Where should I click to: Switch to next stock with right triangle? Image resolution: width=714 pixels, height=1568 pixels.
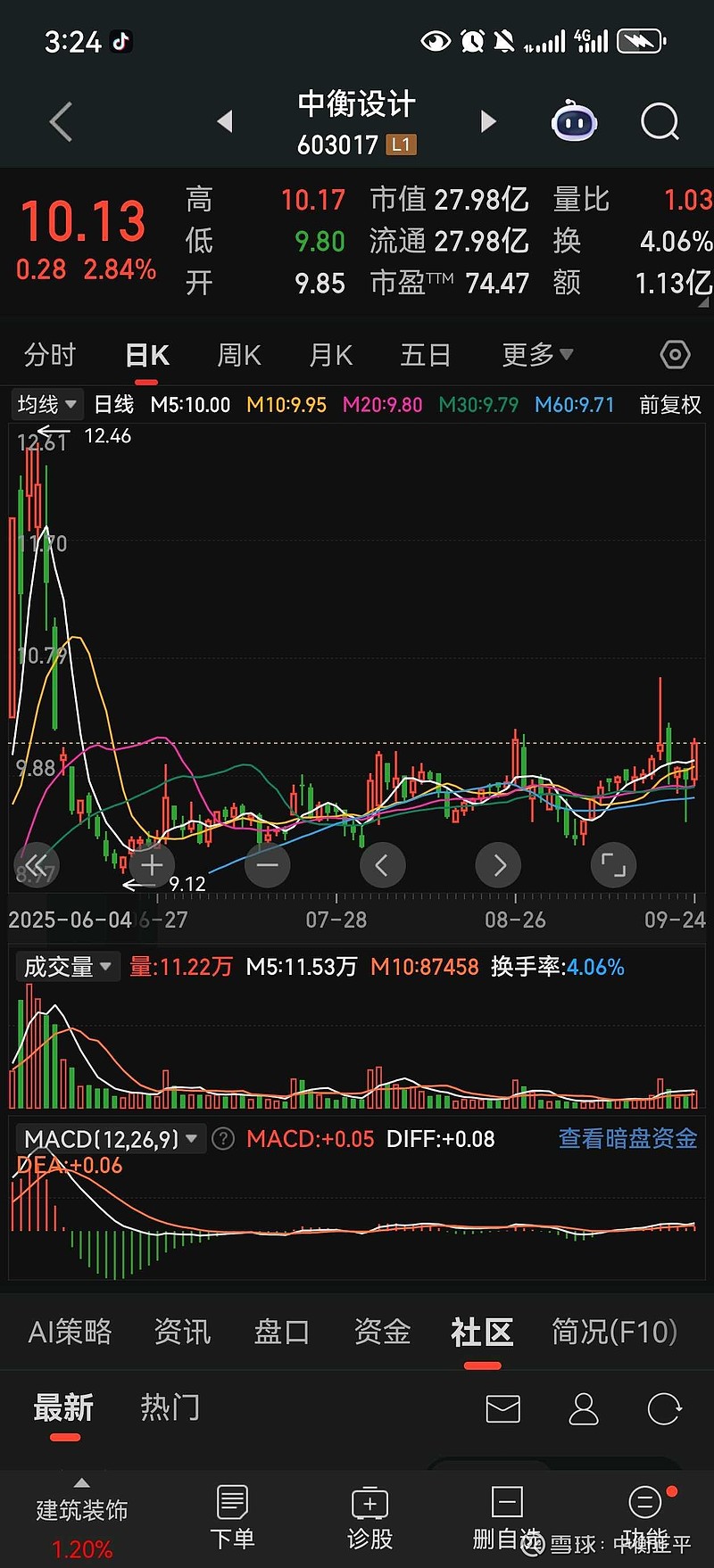487,121
